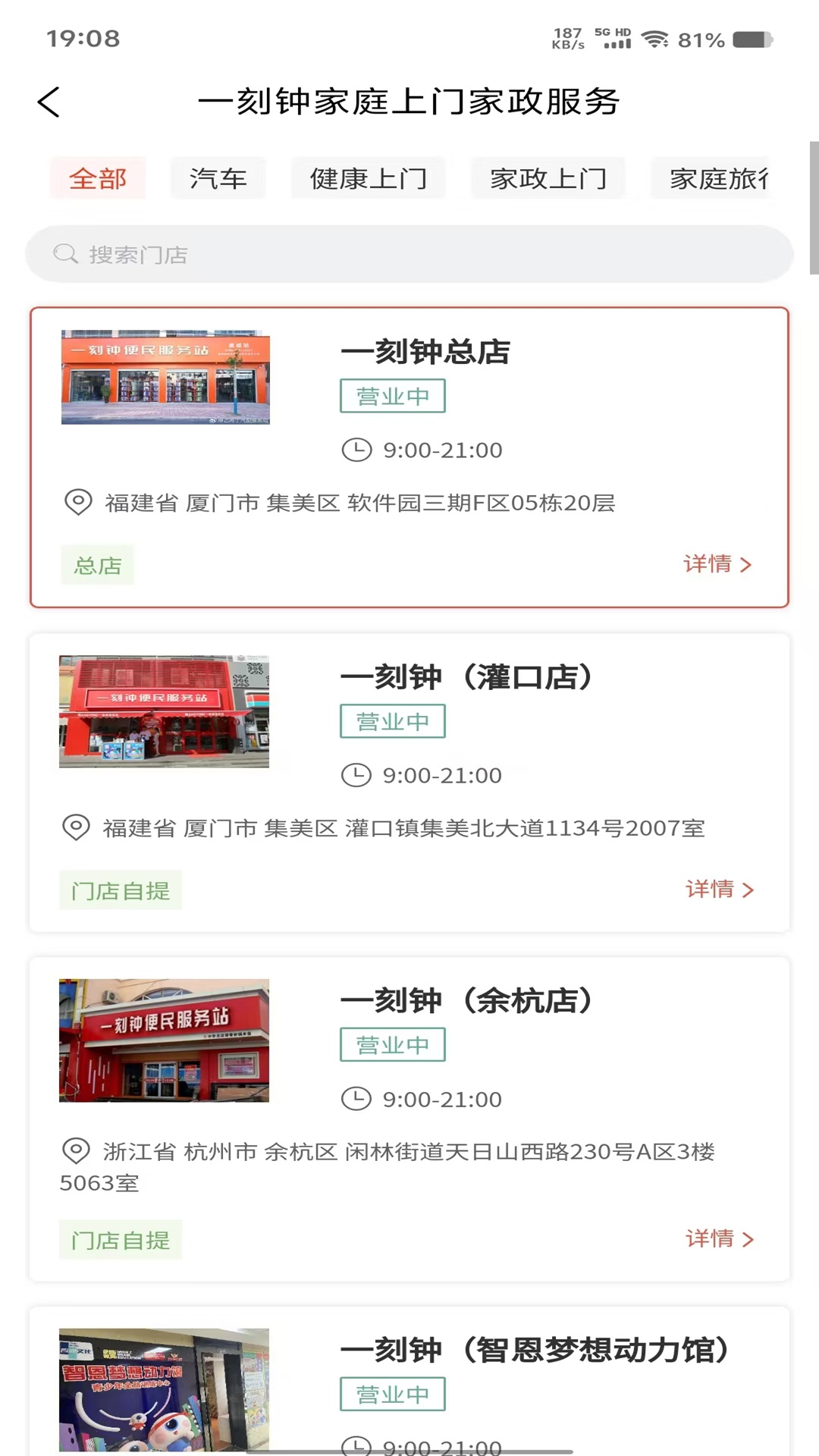View 详情 for 余杭店
The height and width of the screenshot is (1456, 819).
coord(719,1239)
